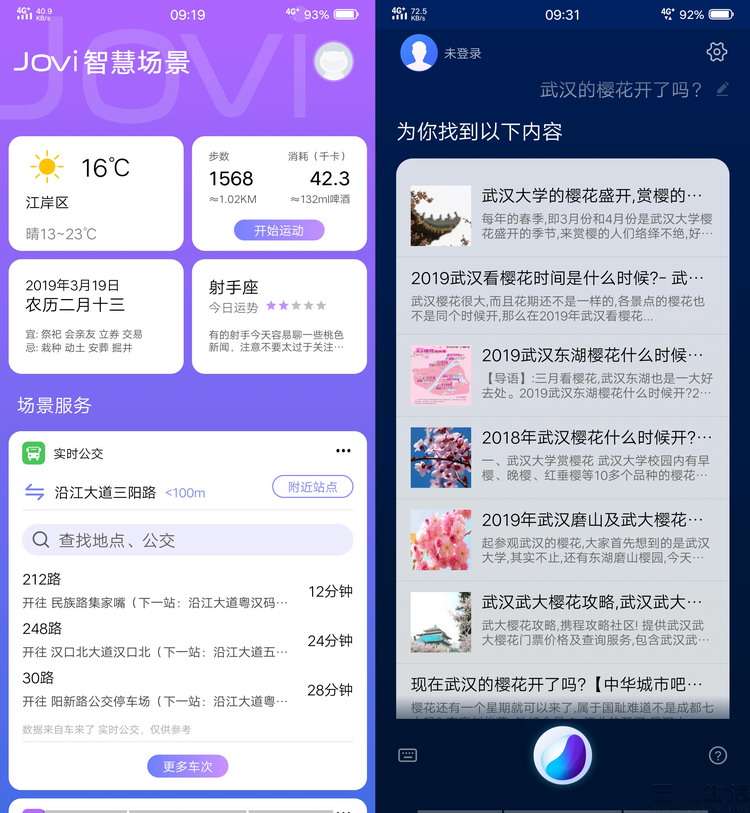The image size is (750, 813).
Task: Open the weather card for 江岸区
Action: (96, 194)
